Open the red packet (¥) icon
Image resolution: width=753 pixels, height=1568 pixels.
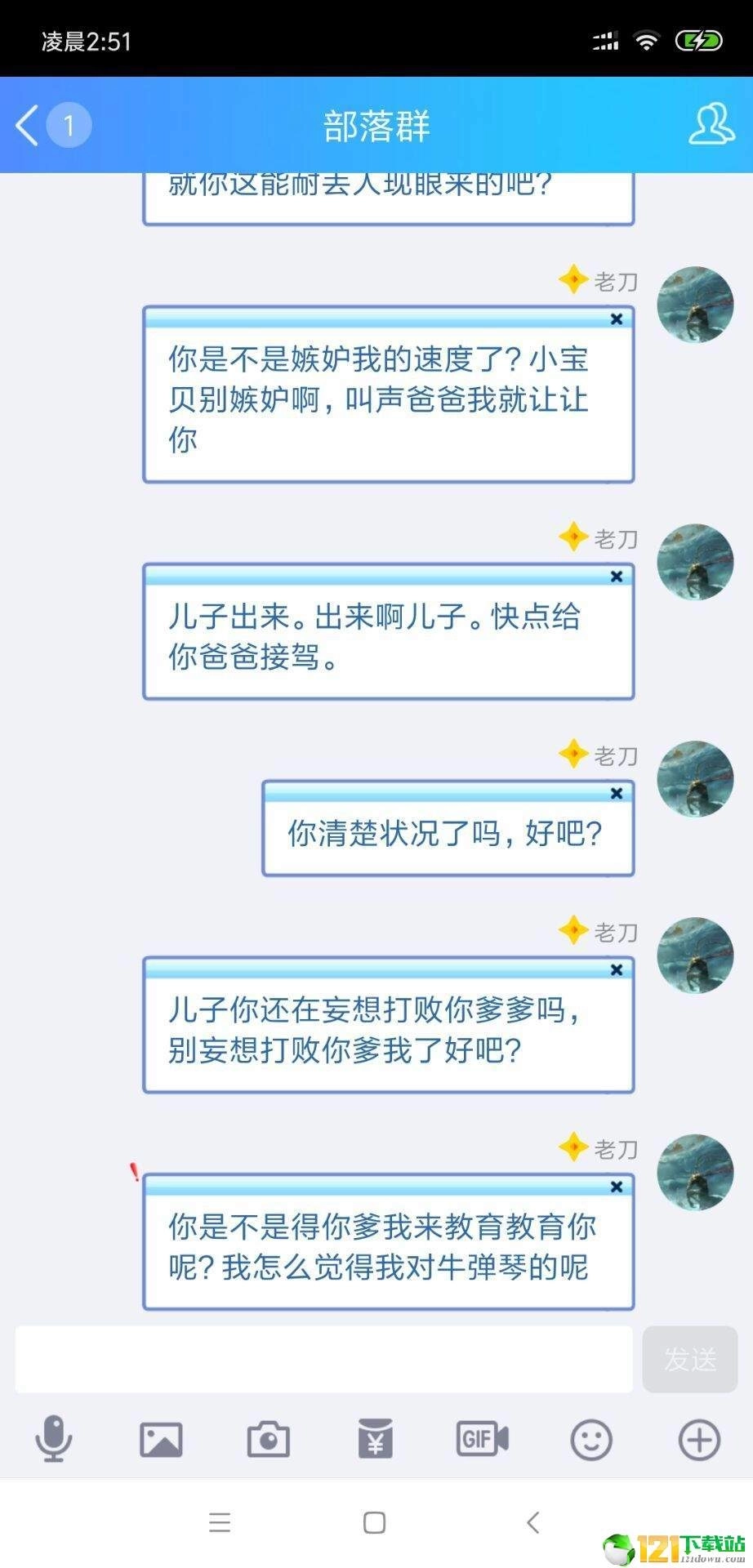374,1440
